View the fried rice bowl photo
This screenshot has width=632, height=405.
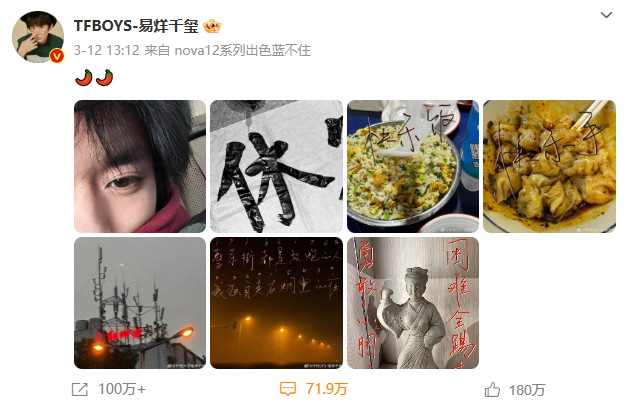coord(412,166)
